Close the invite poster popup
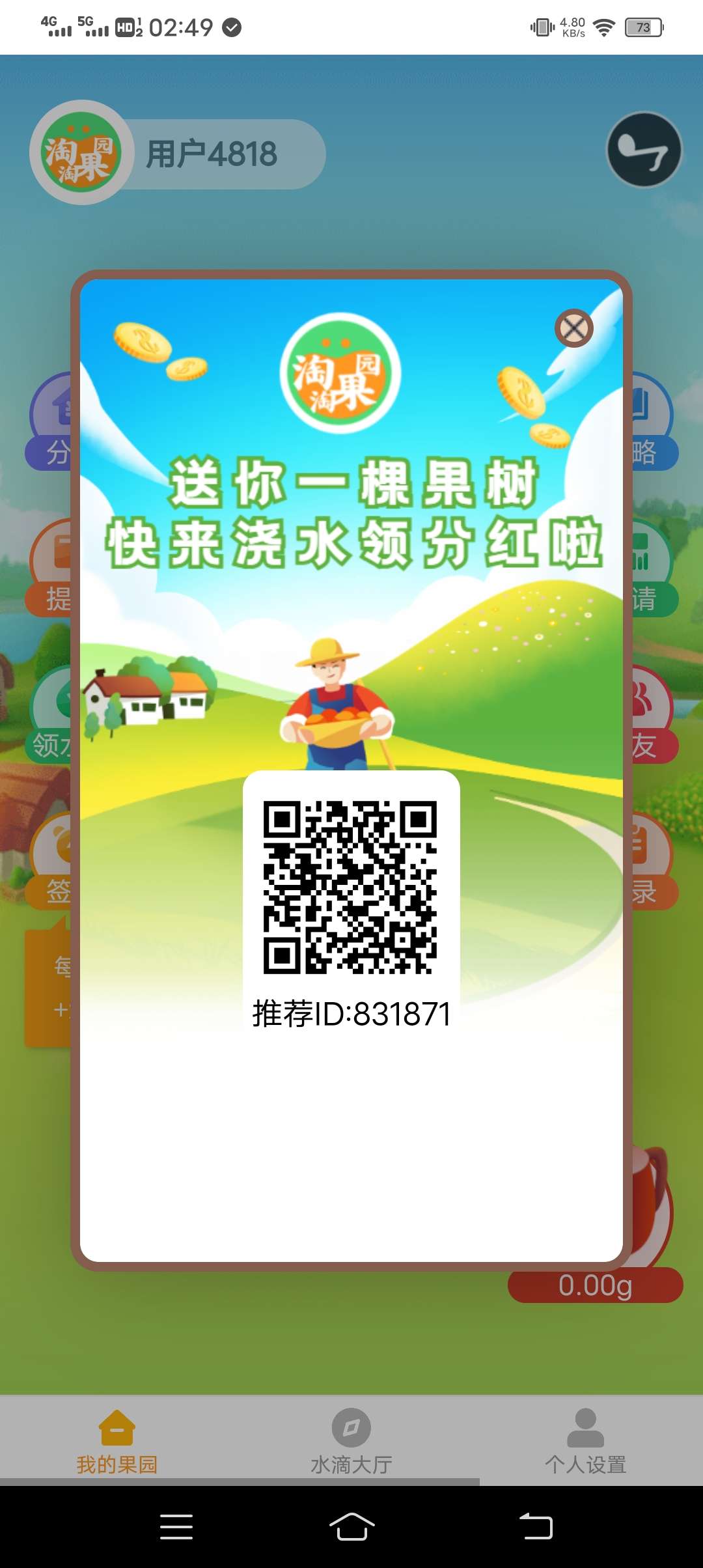 [573, 328]
